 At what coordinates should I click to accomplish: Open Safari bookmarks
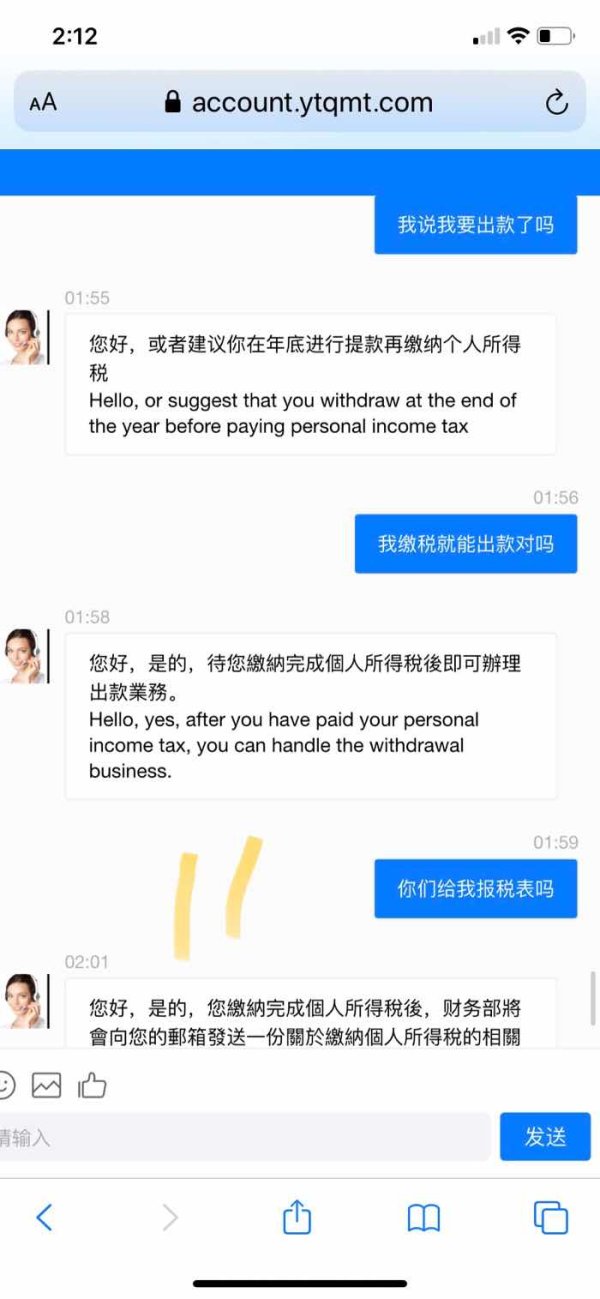tap(424, 1217)
